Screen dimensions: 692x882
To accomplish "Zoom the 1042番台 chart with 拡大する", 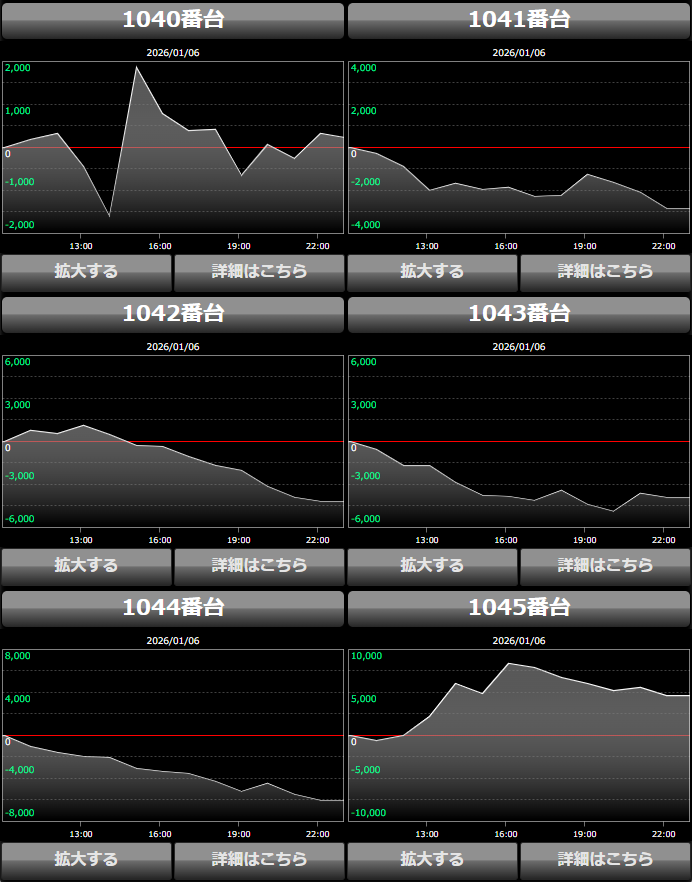I will [87, 565].
